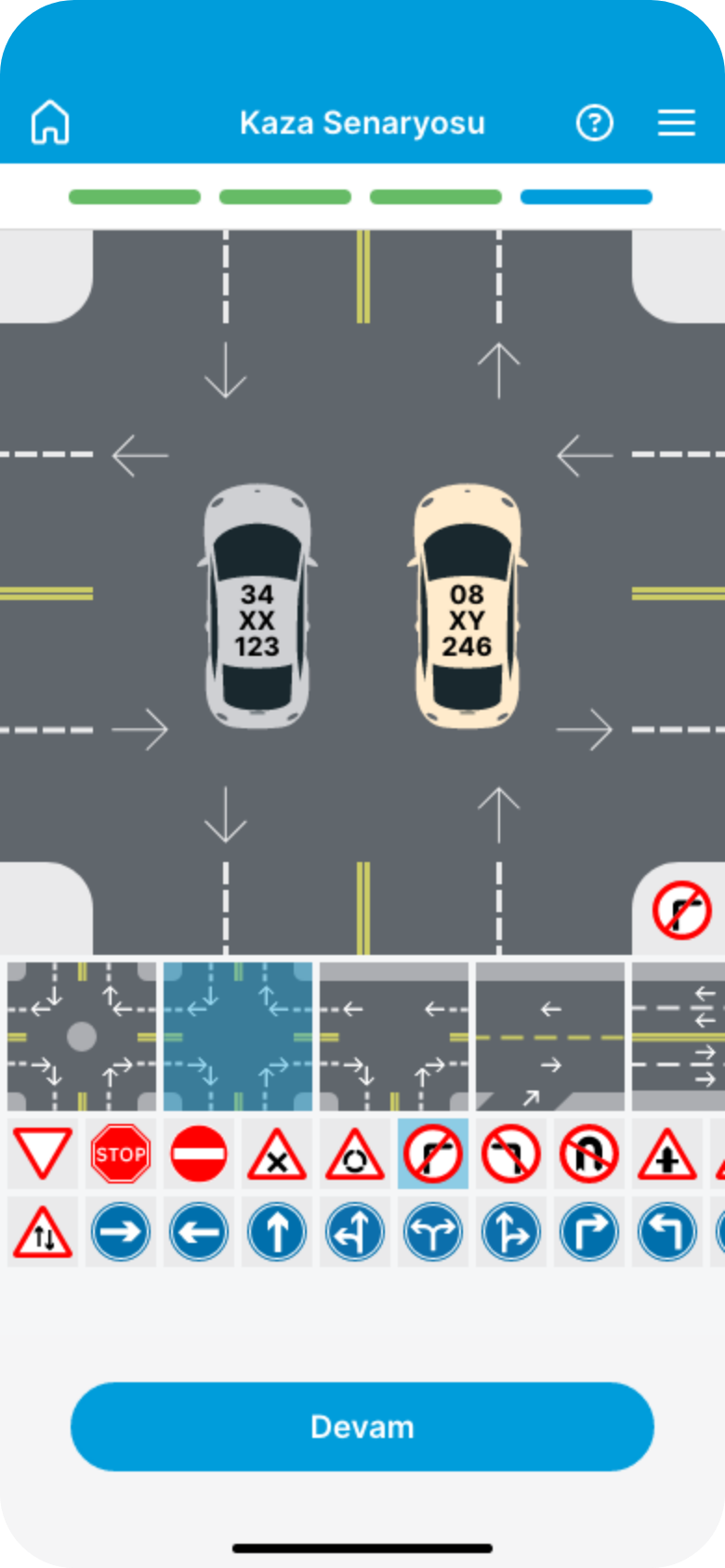This screenshot has width=725, height=1568.
Task: Add the STOP sign
Action: (x=121, y=1154)
